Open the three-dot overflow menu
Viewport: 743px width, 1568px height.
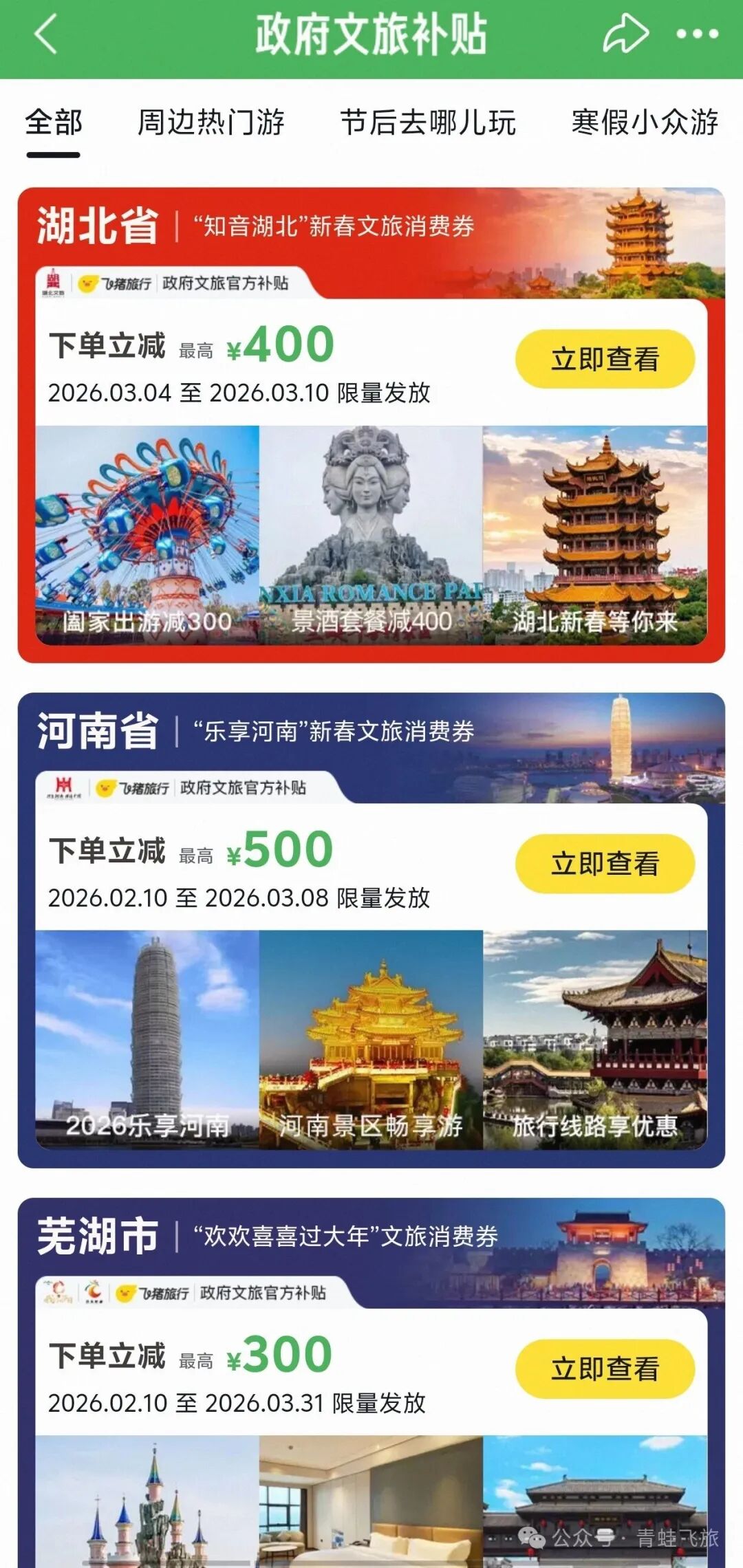697,34
